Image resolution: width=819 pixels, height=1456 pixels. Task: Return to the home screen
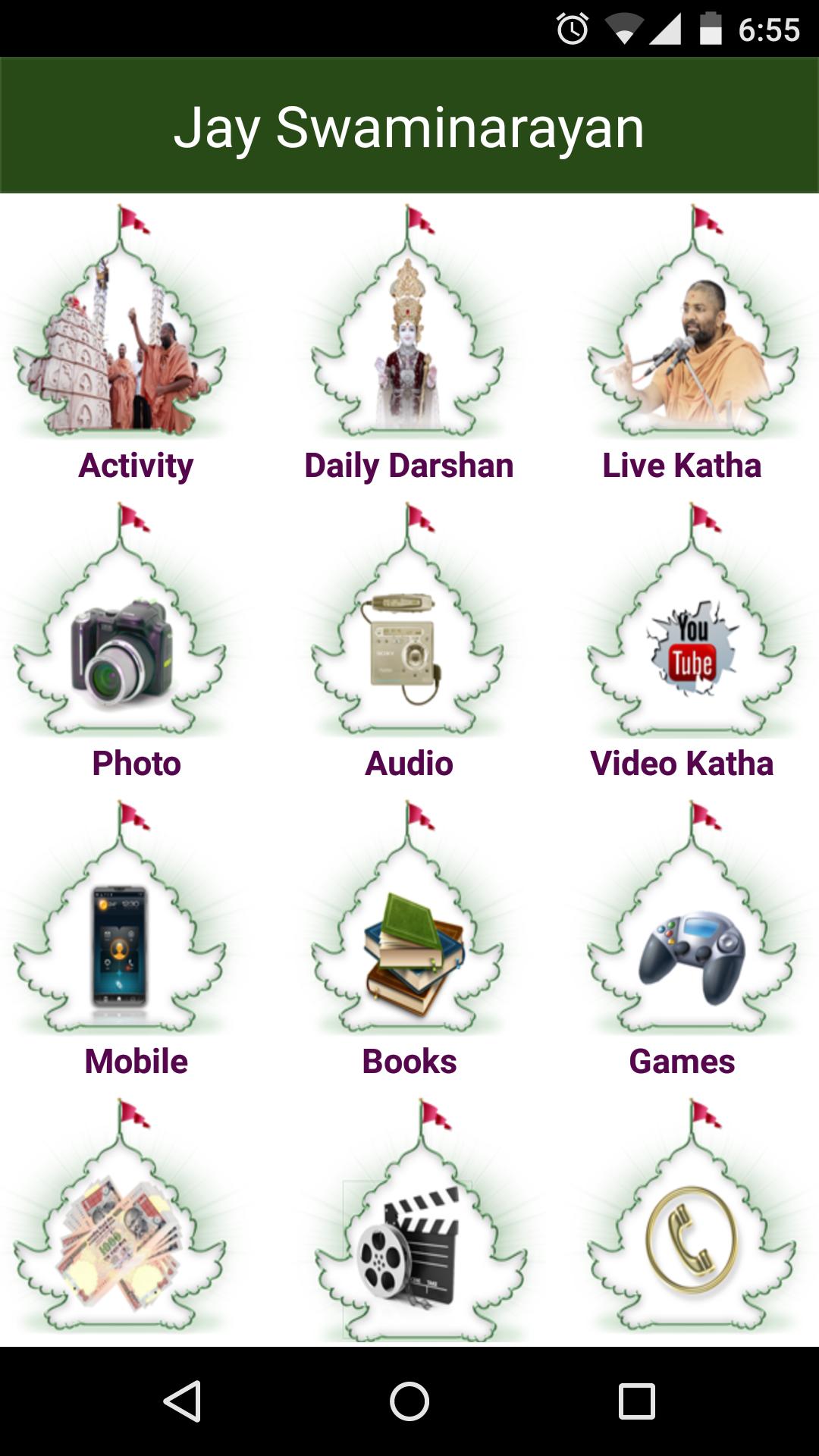coord(409,1401)
